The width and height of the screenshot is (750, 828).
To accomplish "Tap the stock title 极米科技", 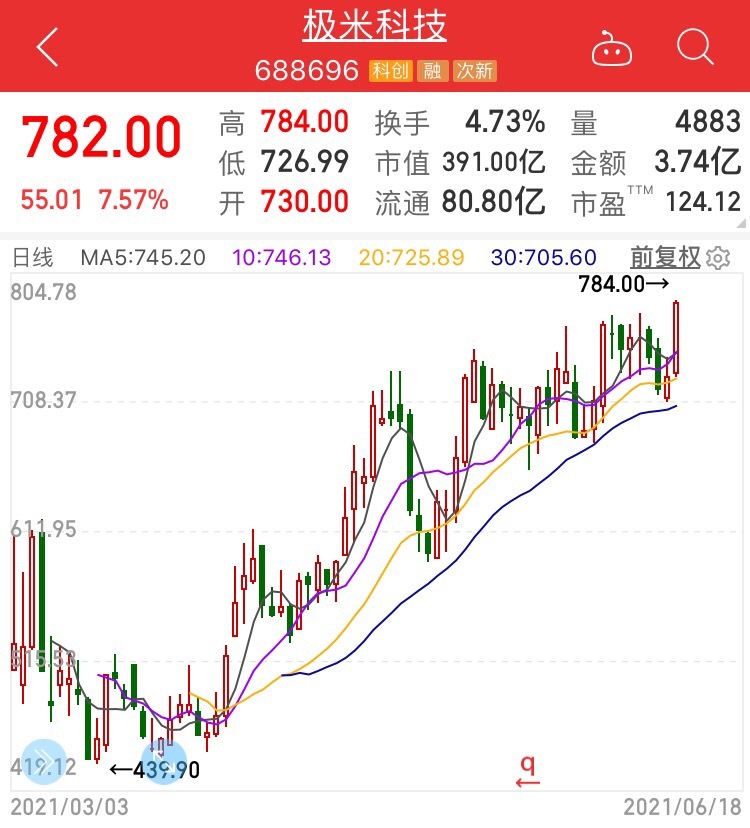I will click(x=375, y=25).
